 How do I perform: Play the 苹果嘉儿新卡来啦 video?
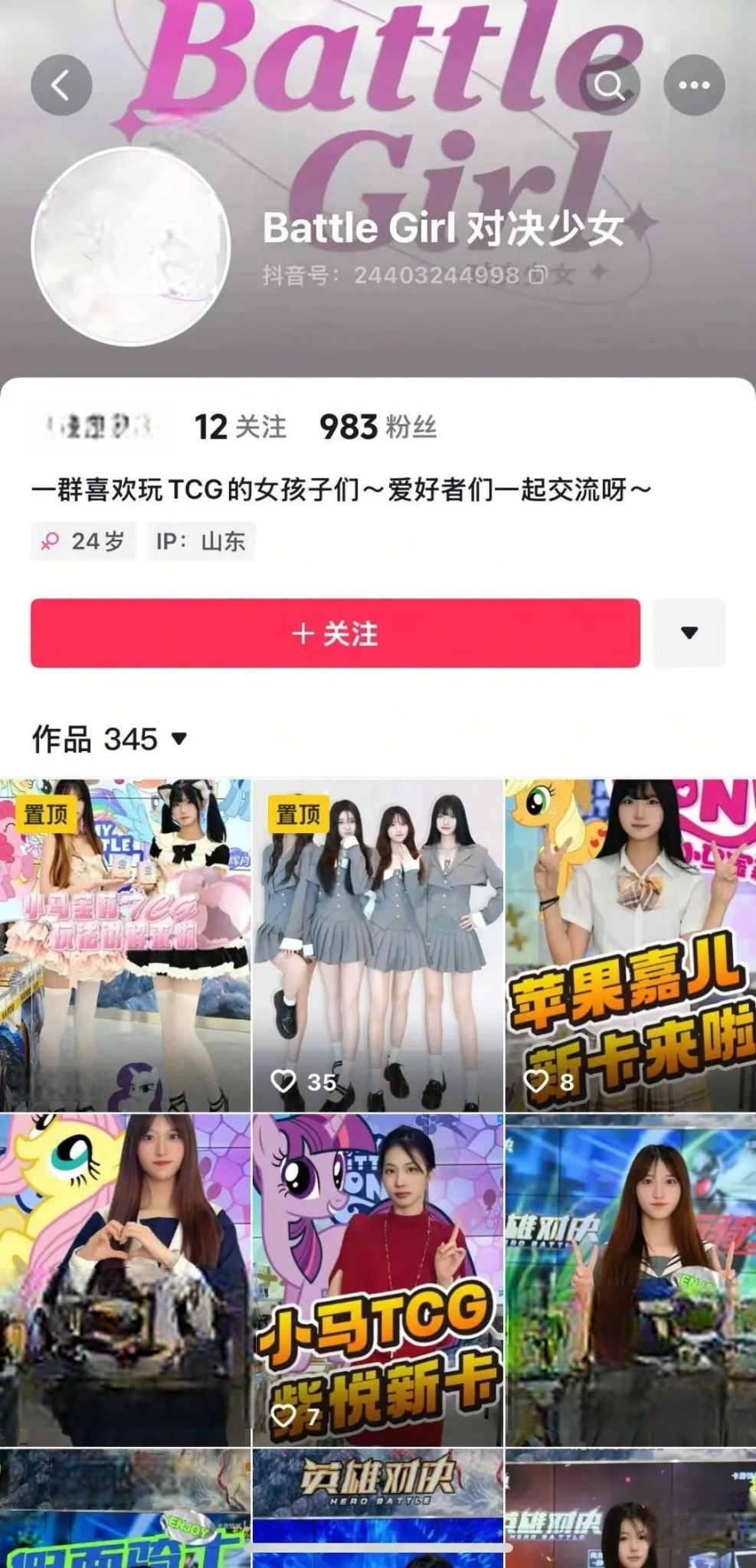pos(630,946)
